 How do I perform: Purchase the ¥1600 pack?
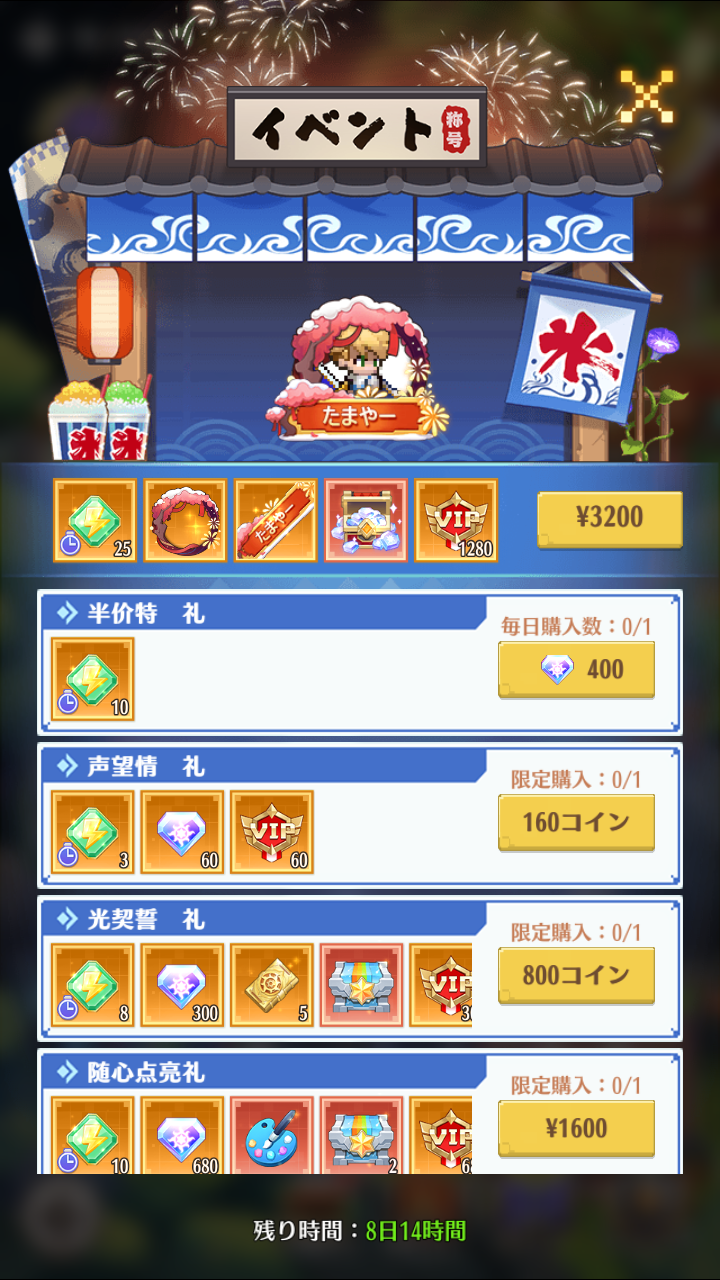[577, 1128]
